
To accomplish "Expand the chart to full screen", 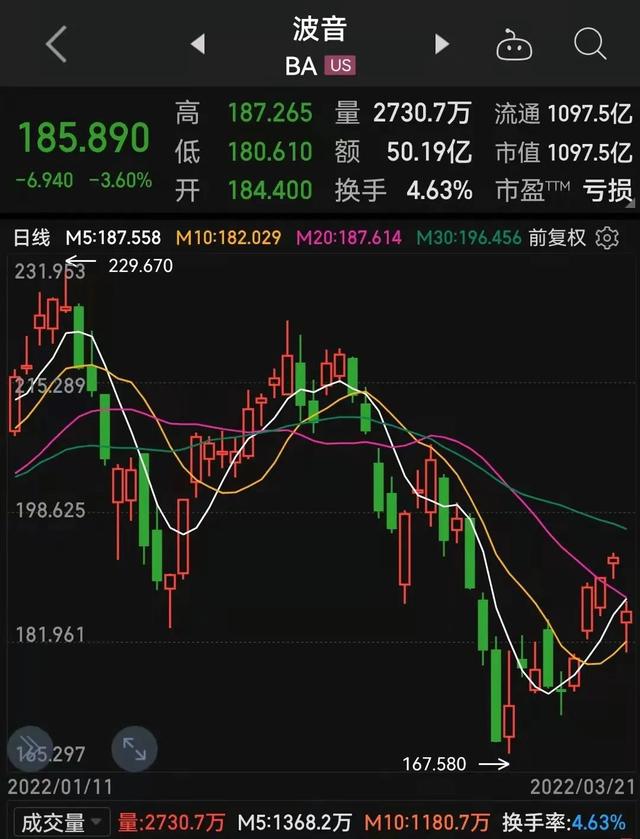I will 134,747.
